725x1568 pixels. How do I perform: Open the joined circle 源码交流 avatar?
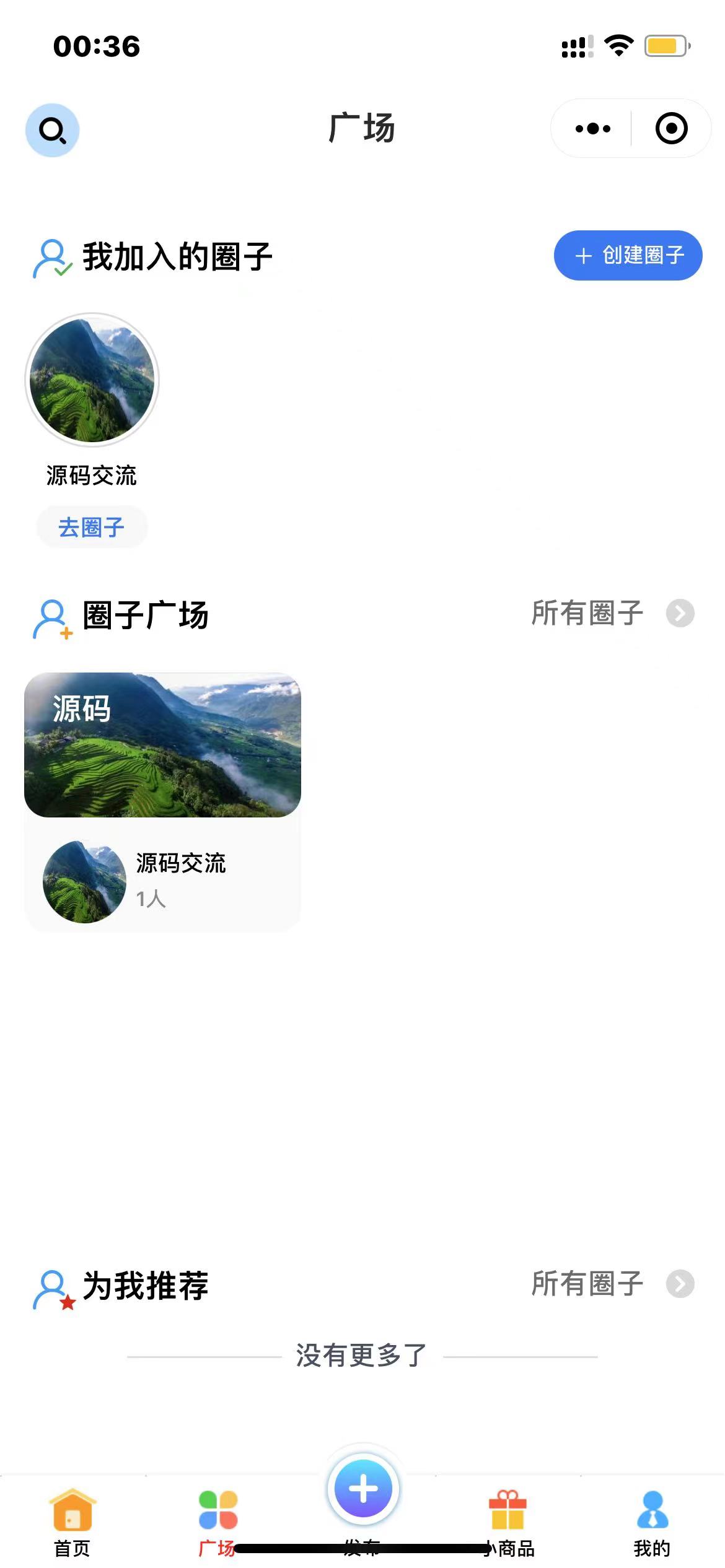click(x=92, y=380)
